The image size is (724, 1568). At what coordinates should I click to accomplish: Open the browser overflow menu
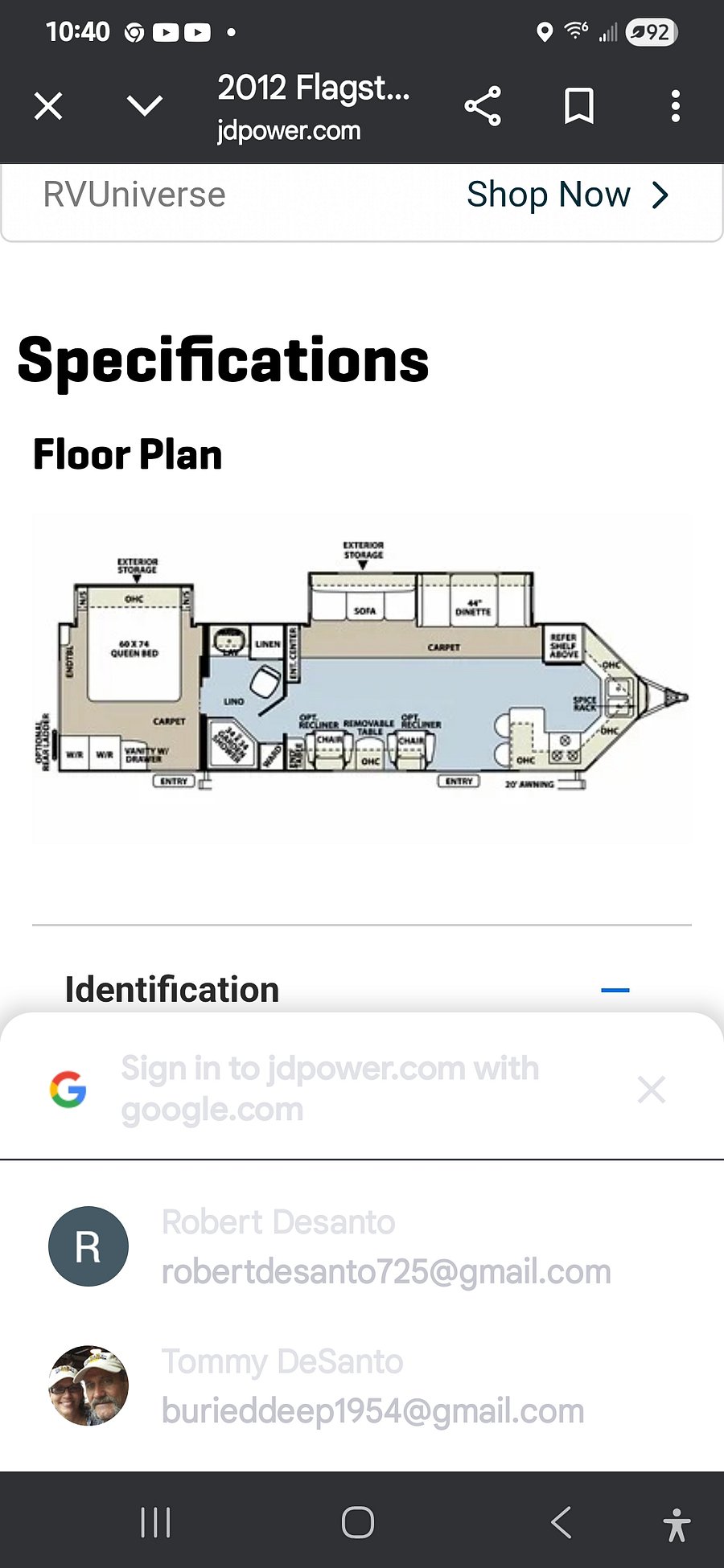(x=676, y=106)
